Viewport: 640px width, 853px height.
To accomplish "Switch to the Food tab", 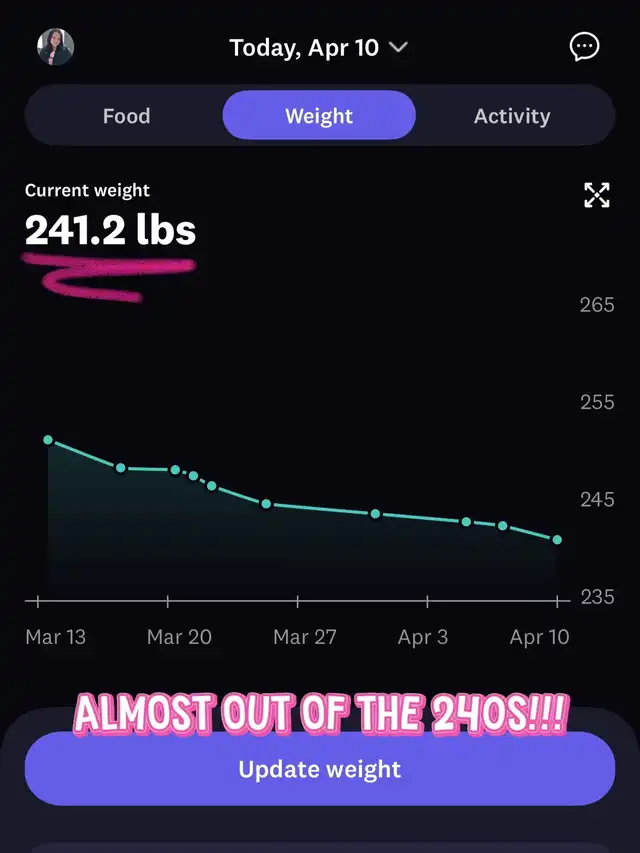I will tap(126, 116).
